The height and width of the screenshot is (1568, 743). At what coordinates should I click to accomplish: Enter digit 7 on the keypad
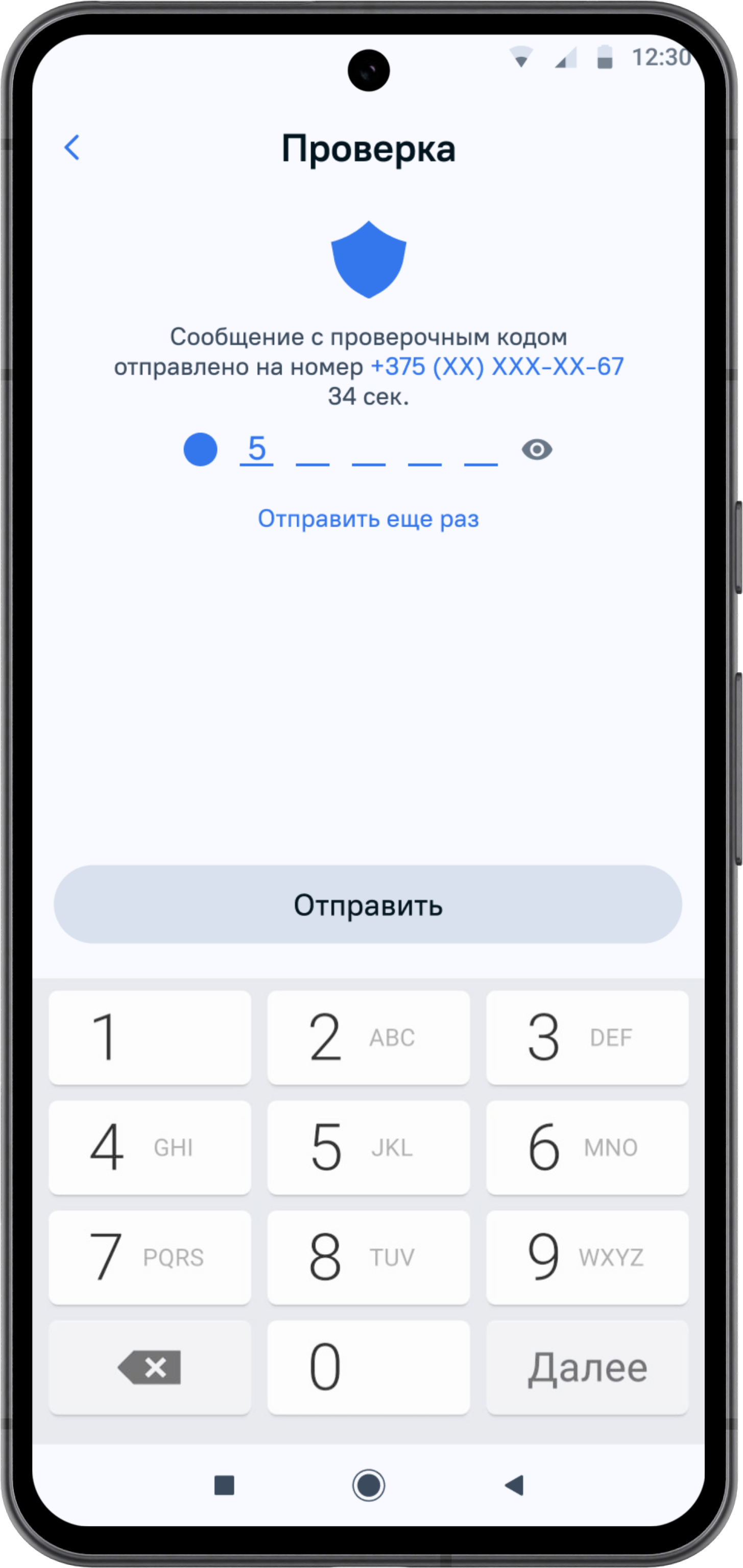tap(150, 1257)
